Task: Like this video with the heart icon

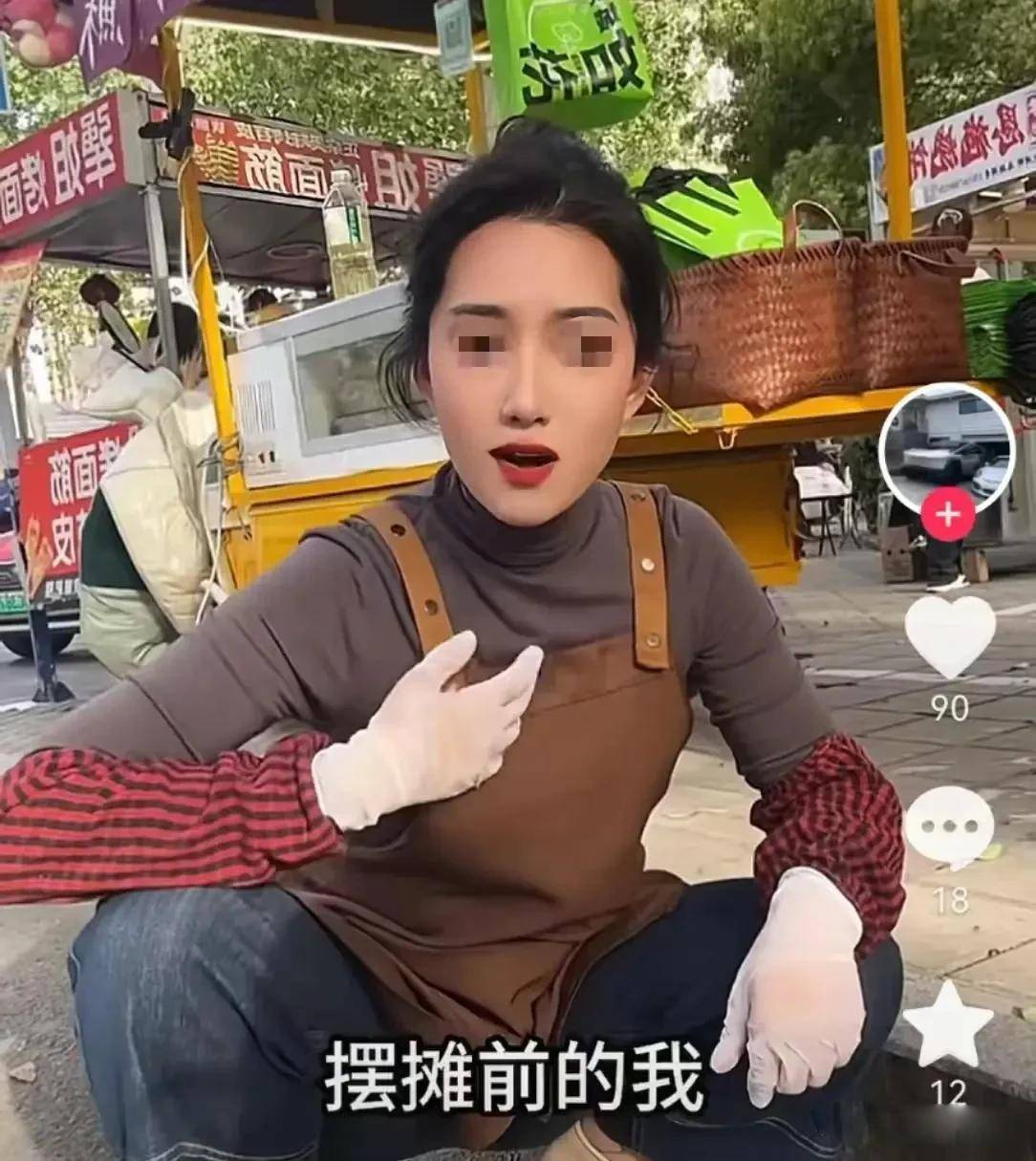Action: click(x=949, y=635)
